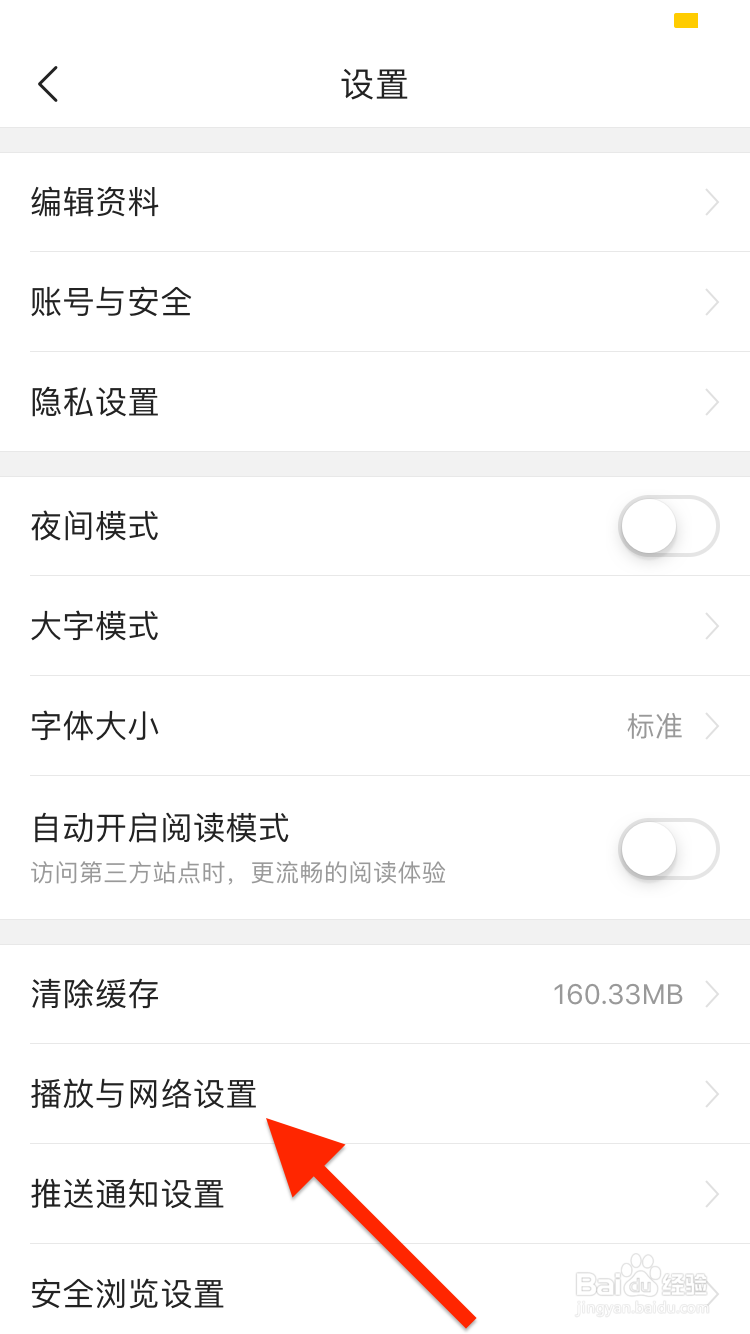Open 推送通知设置 push notification settings
This screenshot has width=750, height=1334.
click(x=128, y=1194)
